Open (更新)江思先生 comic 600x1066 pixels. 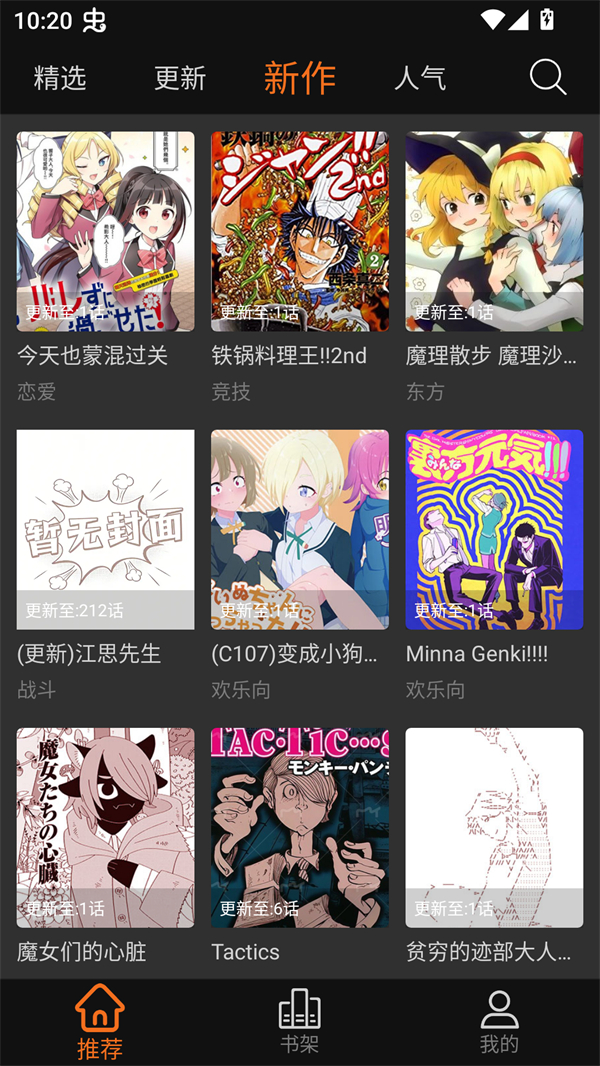click(x=106, y=530)
